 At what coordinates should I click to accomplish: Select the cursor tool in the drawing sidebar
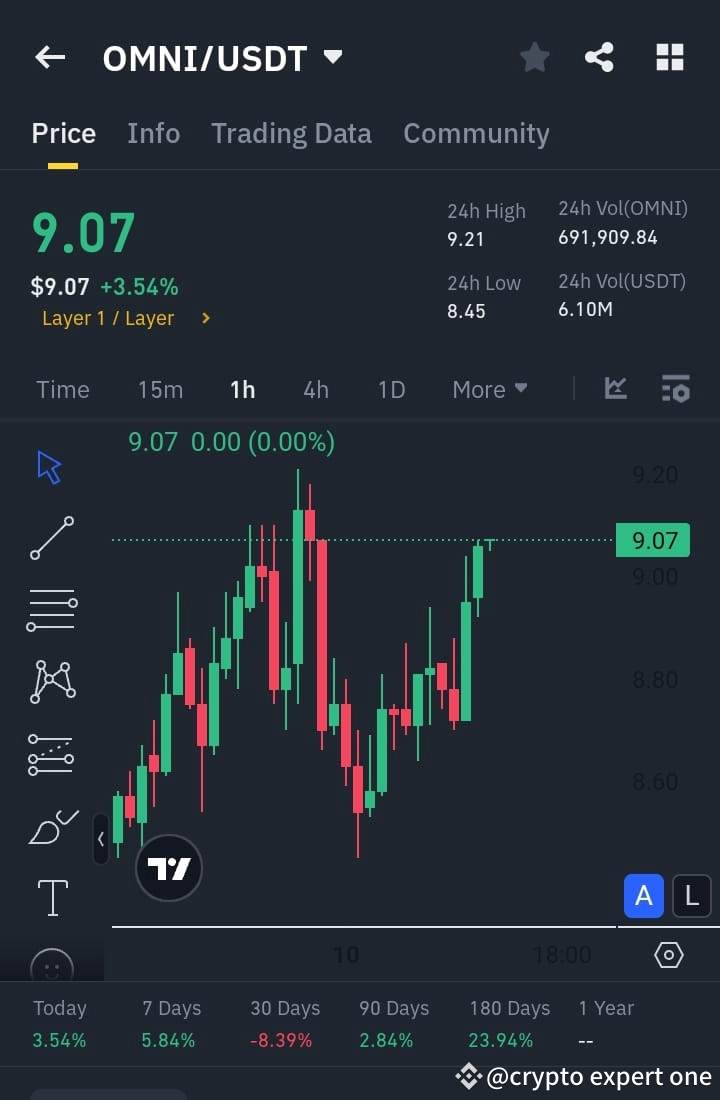pyautogui.click(x=50, y=466)
